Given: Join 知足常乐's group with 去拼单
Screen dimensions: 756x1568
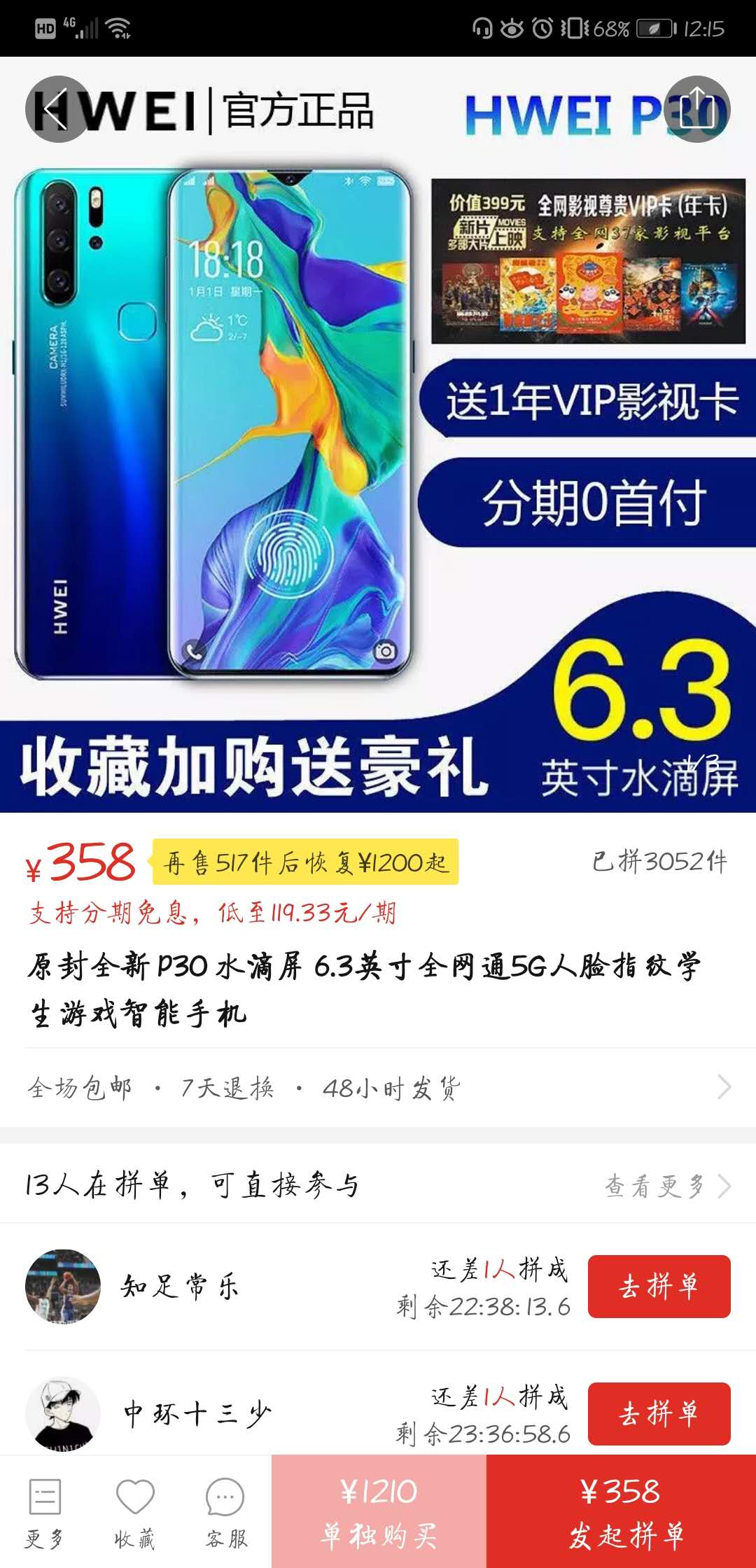Looking at the screenshot, I should point(659,1286).
